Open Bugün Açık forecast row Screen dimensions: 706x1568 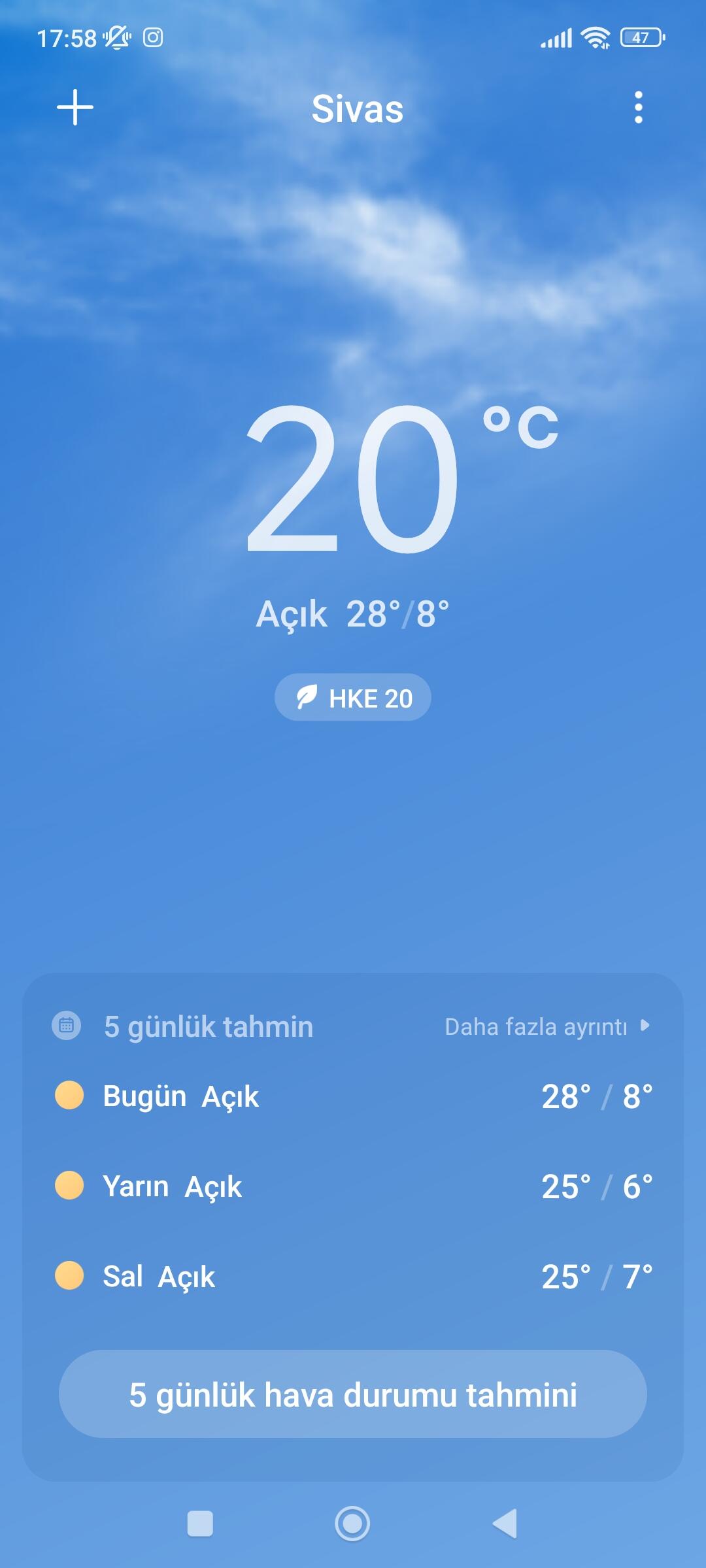(353, 1096)
